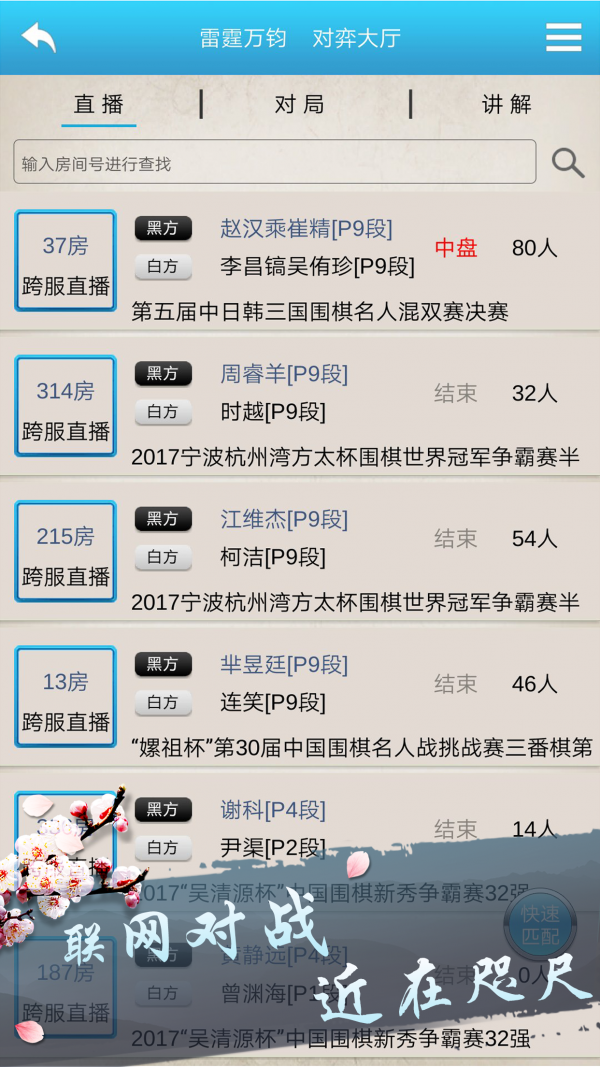Tap the magnifier search icon

tap(567, 163)
